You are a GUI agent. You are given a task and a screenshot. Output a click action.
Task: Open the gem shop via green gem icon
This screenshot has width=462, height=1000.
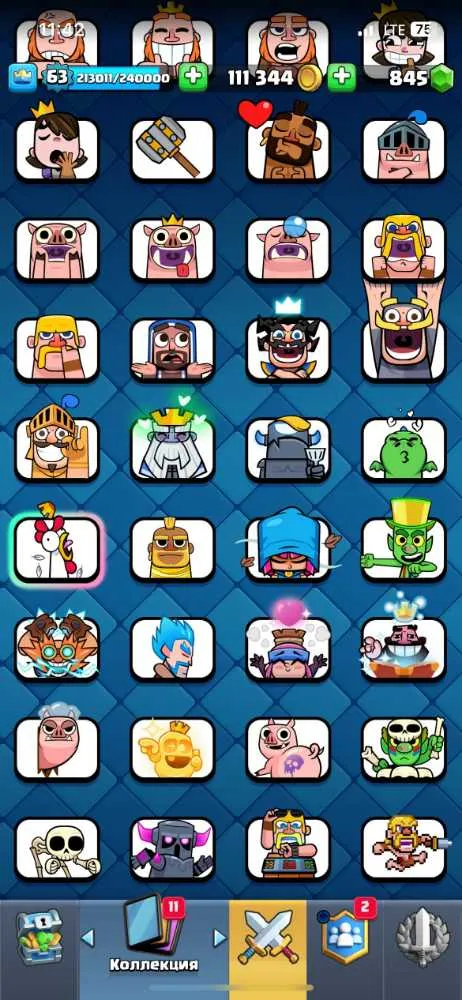point(442,78)
